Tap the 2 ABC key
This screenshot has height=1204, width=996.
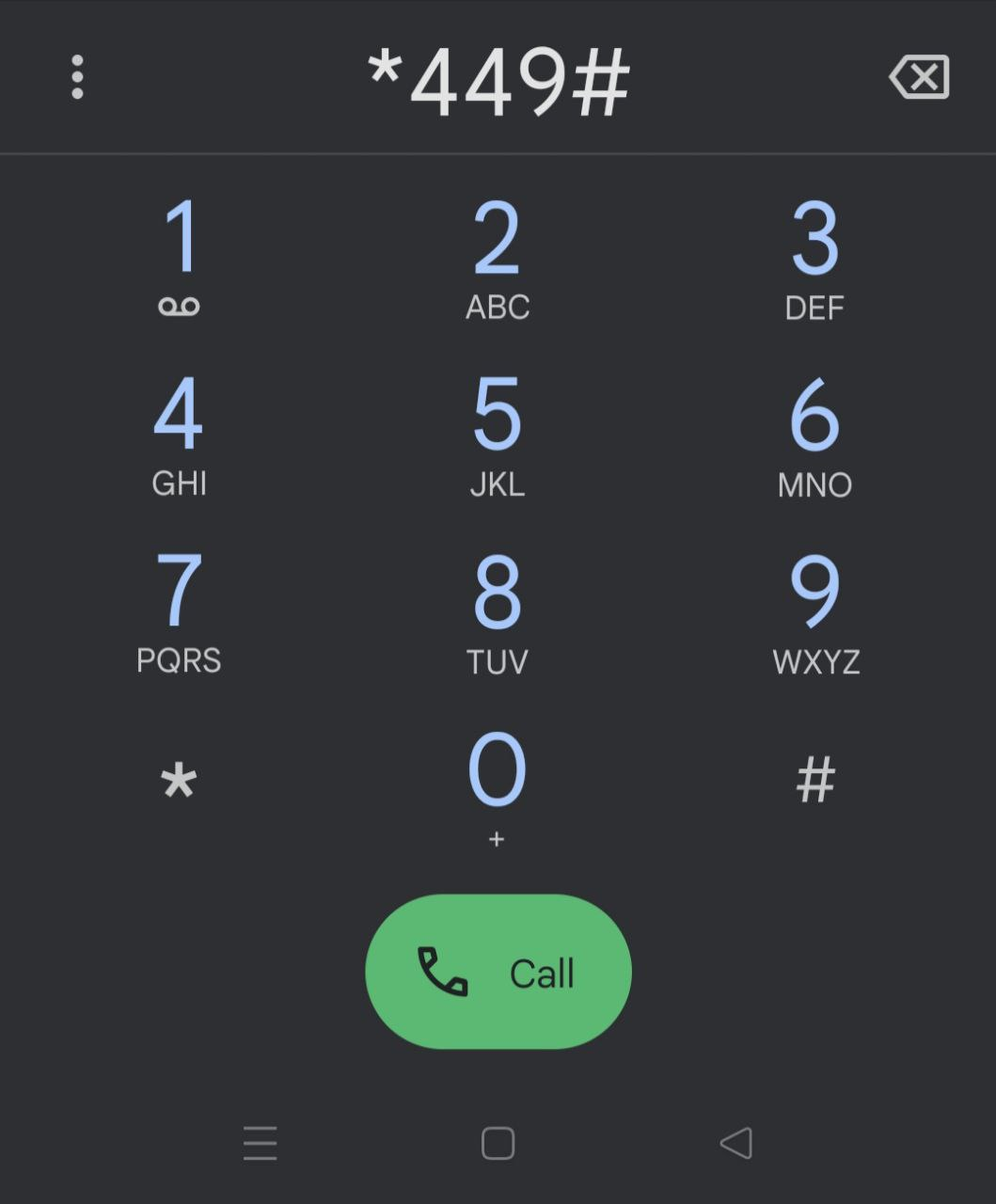[x=498, y=256]
